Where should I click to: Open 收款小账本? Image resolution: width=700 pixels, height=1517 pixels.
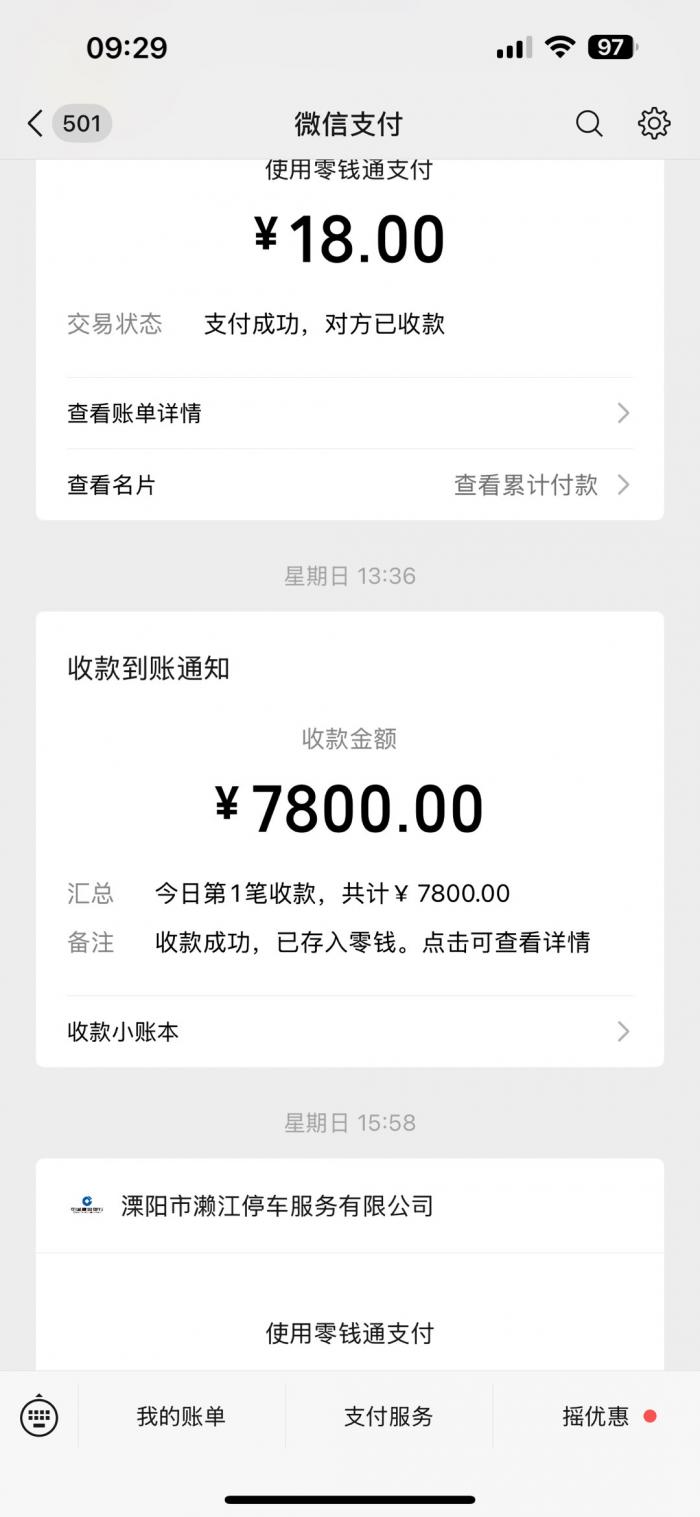pyautogui.click(x=350, y=1032)
